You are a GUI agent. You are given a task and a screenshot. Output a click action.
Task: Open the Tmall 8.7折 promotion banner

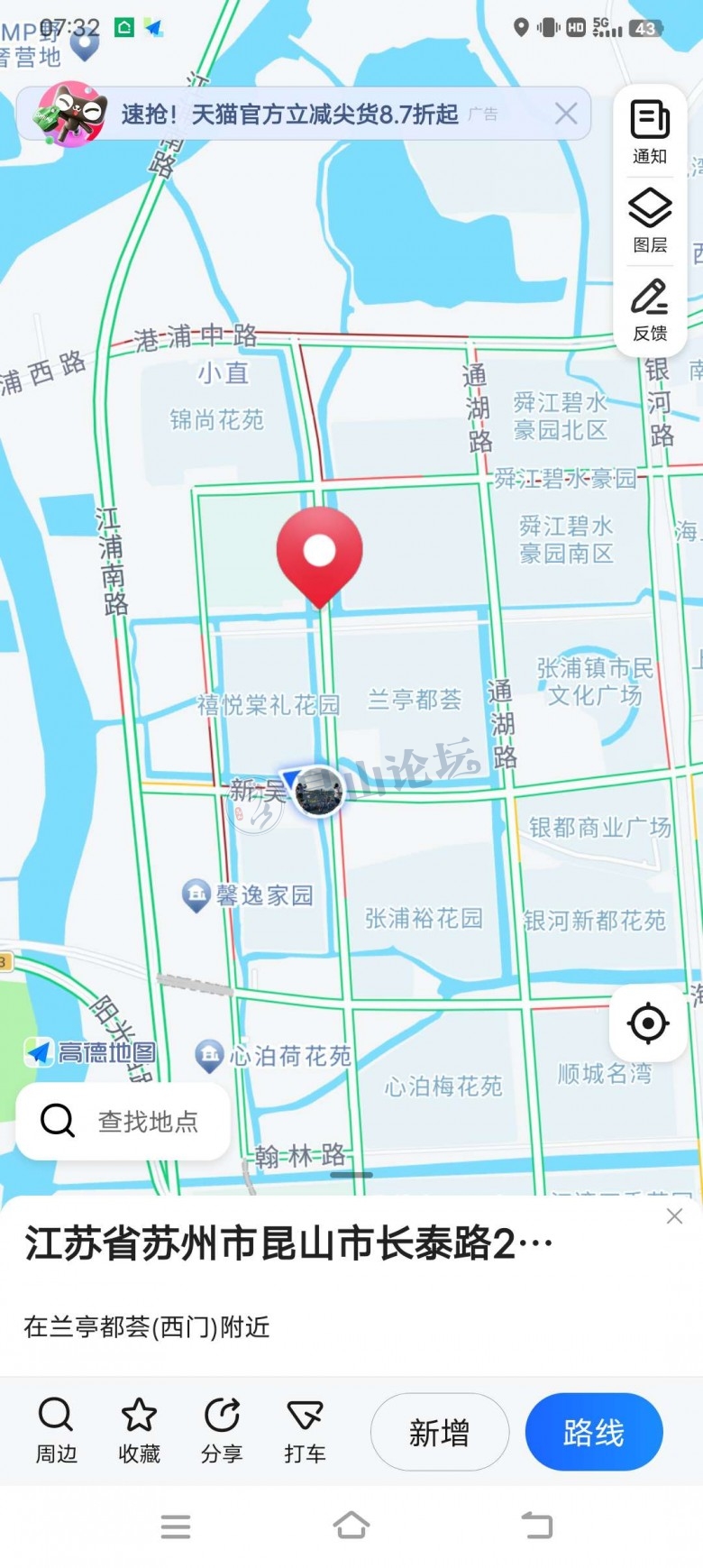click(x=288, y=115)
